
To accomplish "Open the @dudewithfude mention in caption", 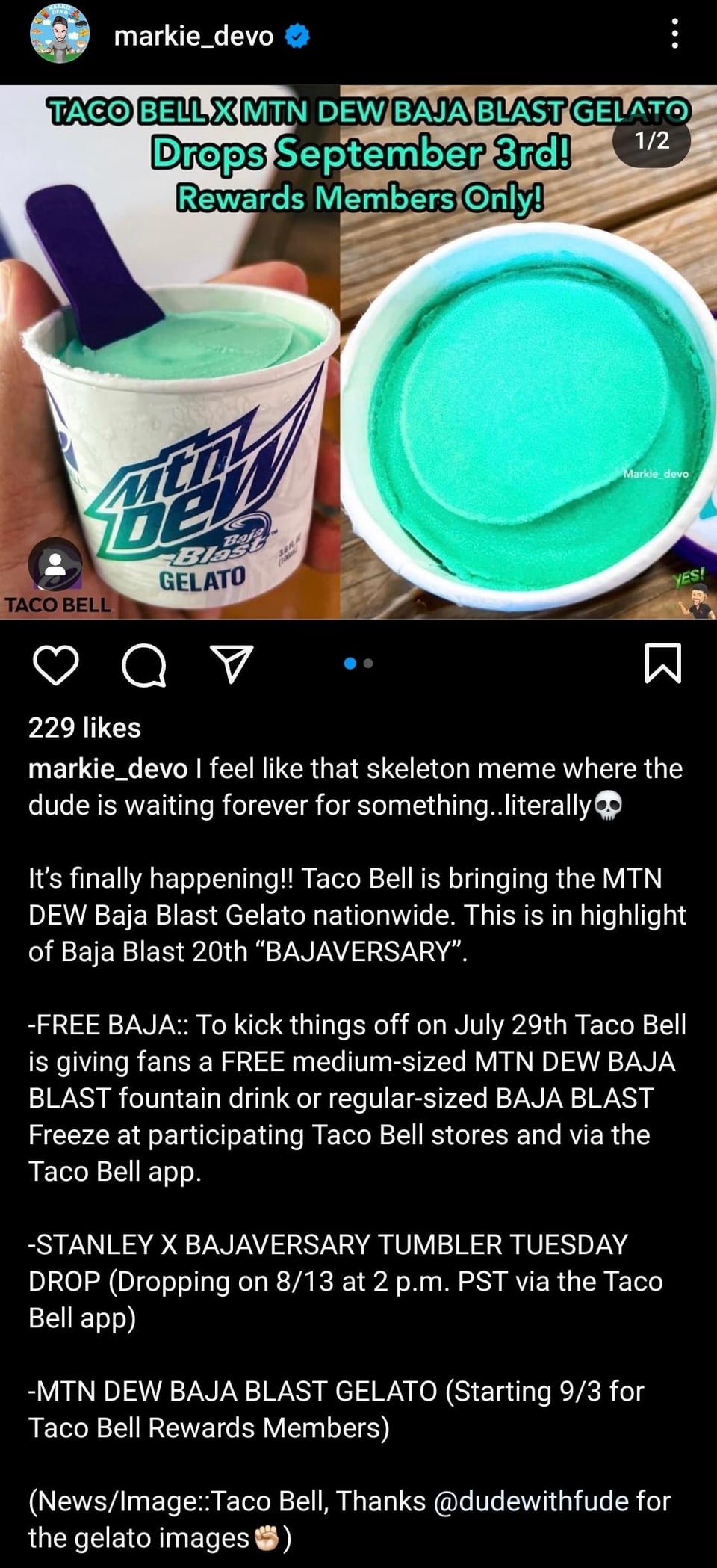I will [531, 1500].
